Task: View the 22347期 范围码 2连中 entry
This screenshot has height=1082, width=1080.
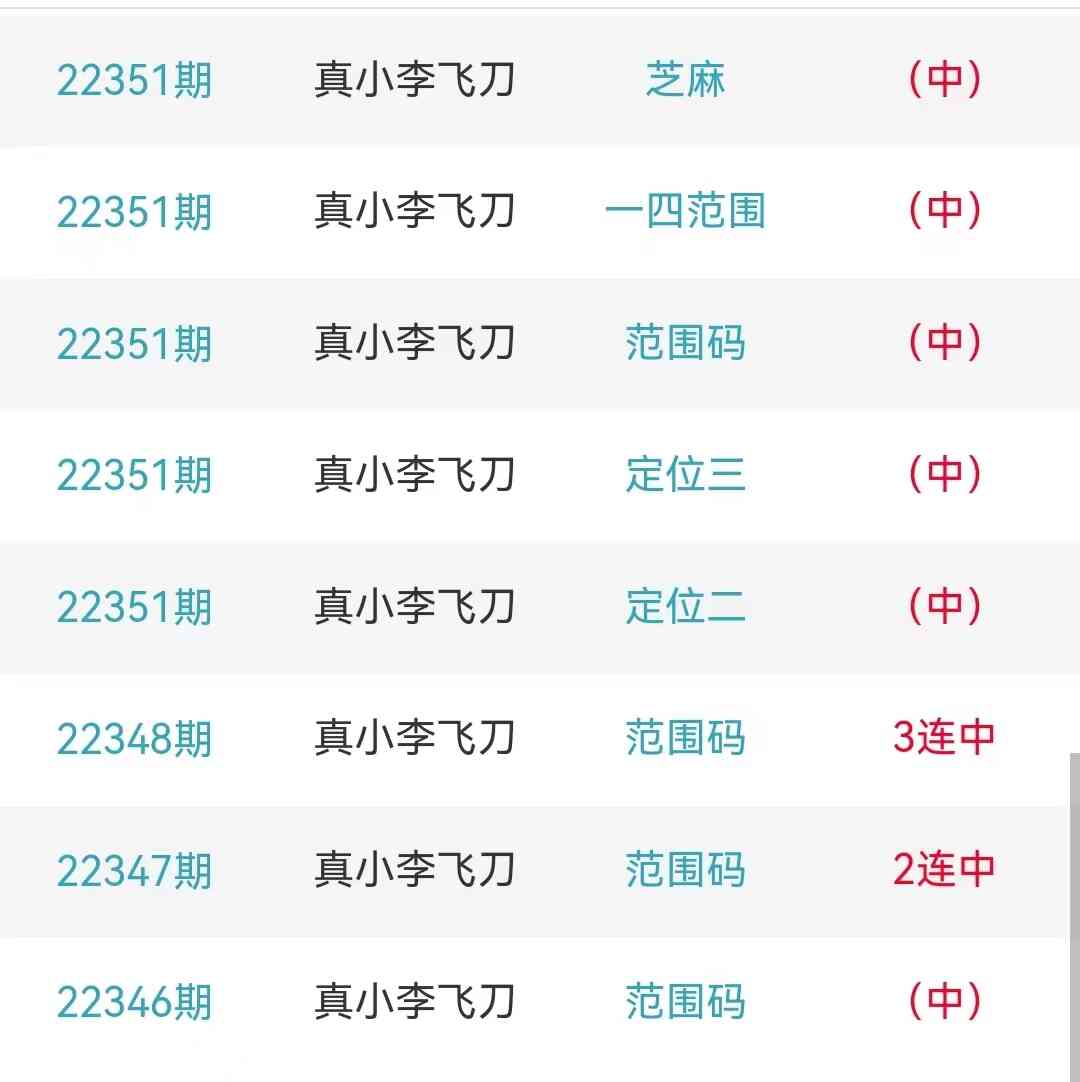Action: tap(685, 870)
